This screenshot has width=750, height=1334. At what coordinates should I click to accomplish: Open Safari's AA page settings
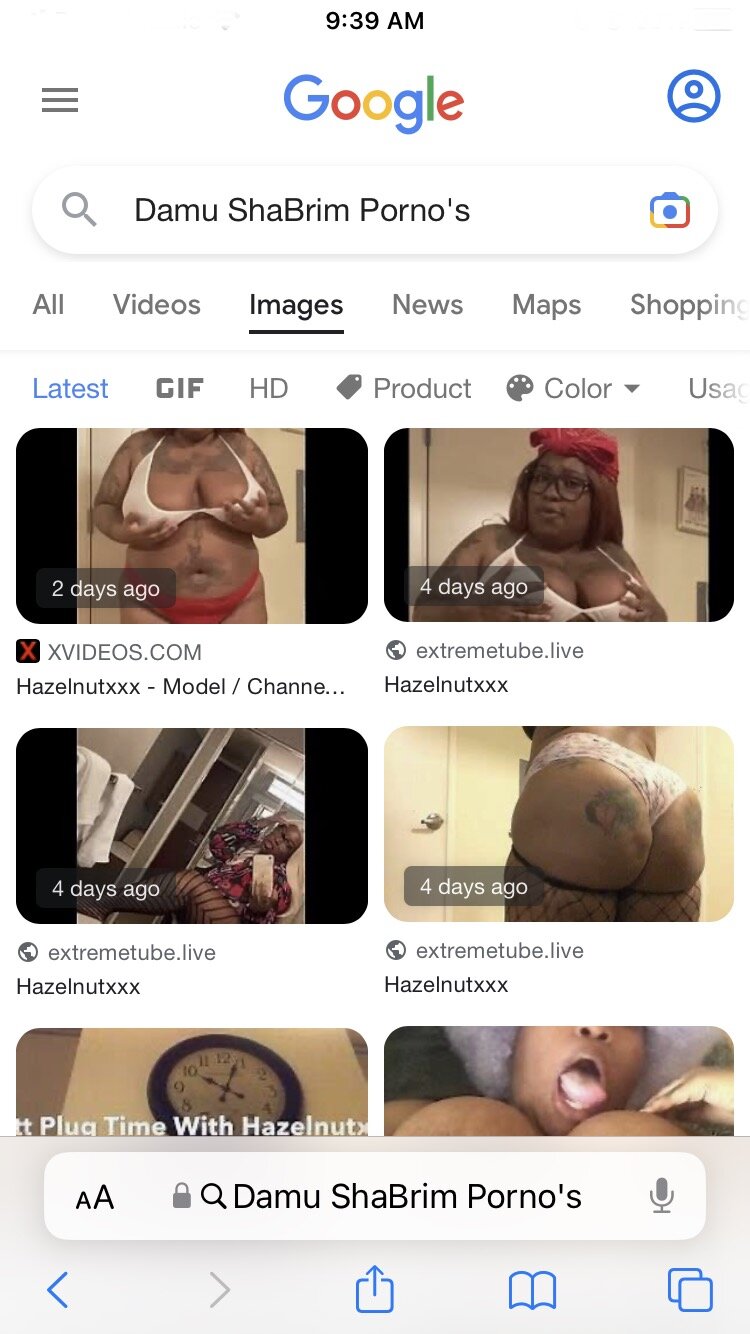click(95, 1197)
